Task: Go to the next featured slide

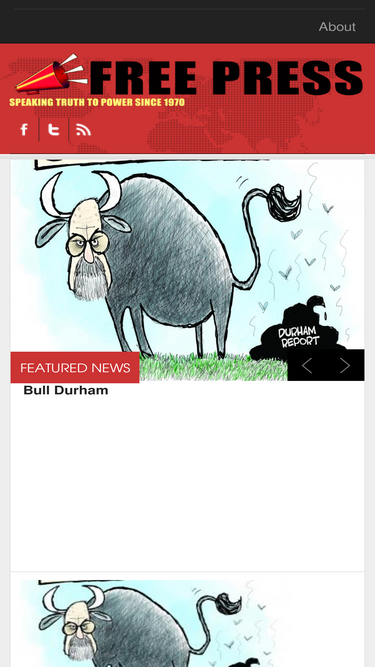Action: tap(344, 365)
